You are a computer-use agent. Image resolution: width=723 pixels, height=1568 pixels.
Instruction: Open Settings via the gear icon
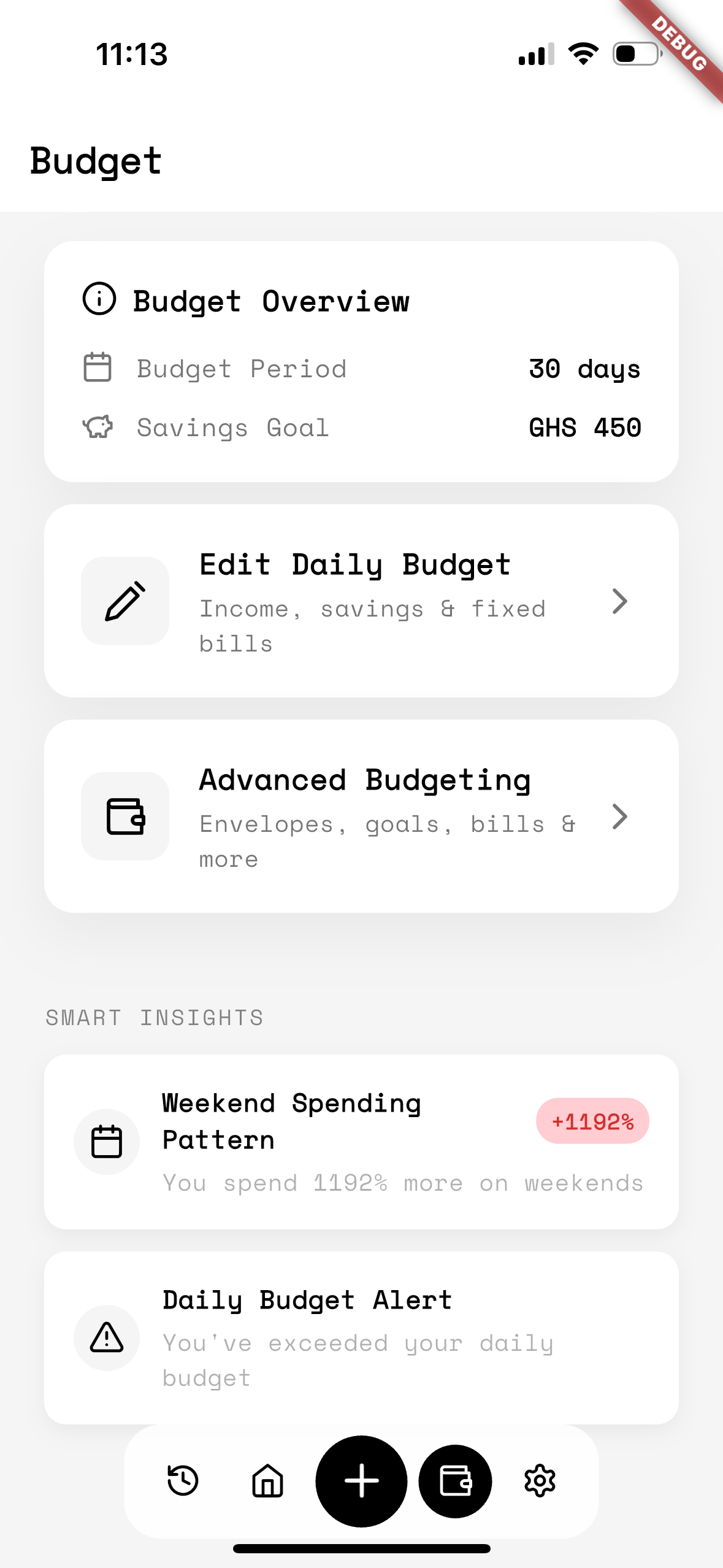pos(540,1482)
